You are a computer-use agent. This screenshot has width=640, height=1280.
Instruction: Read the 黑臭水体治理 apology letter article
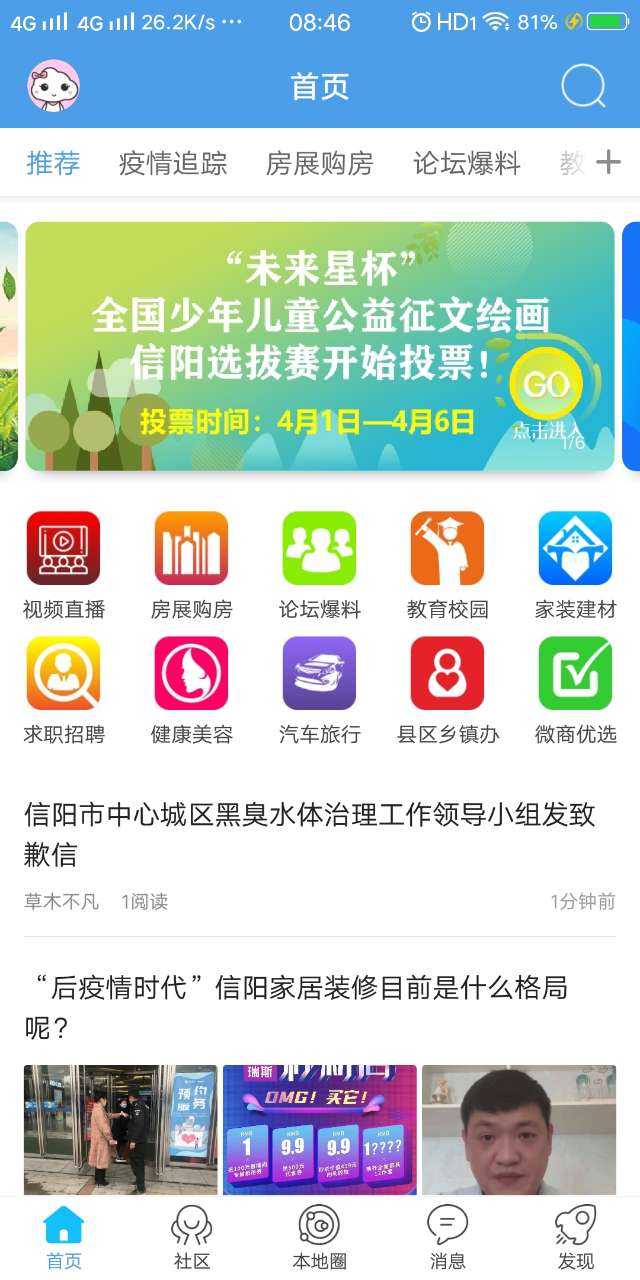[x=310, y=834]
